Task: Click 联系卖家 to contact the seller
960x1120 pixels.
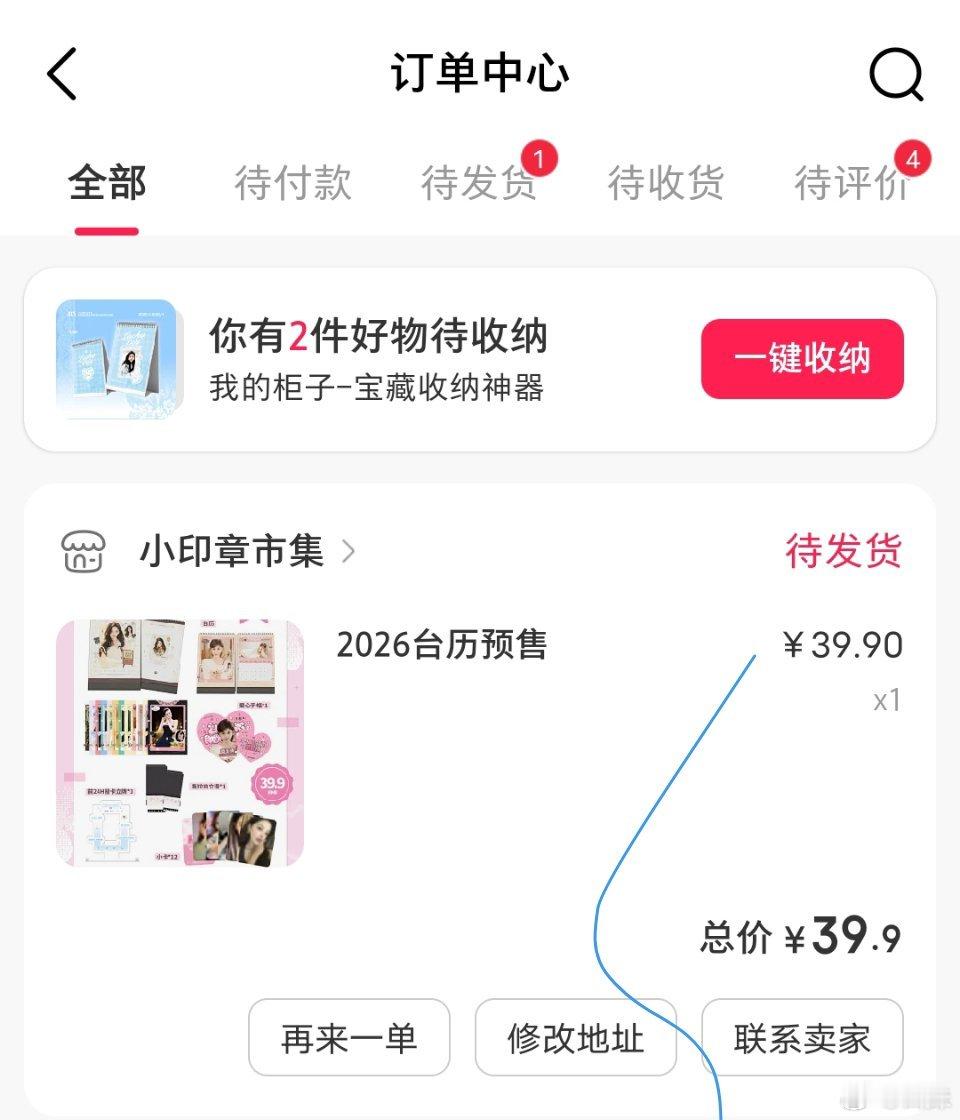Action: click(x=802, y=1039)
